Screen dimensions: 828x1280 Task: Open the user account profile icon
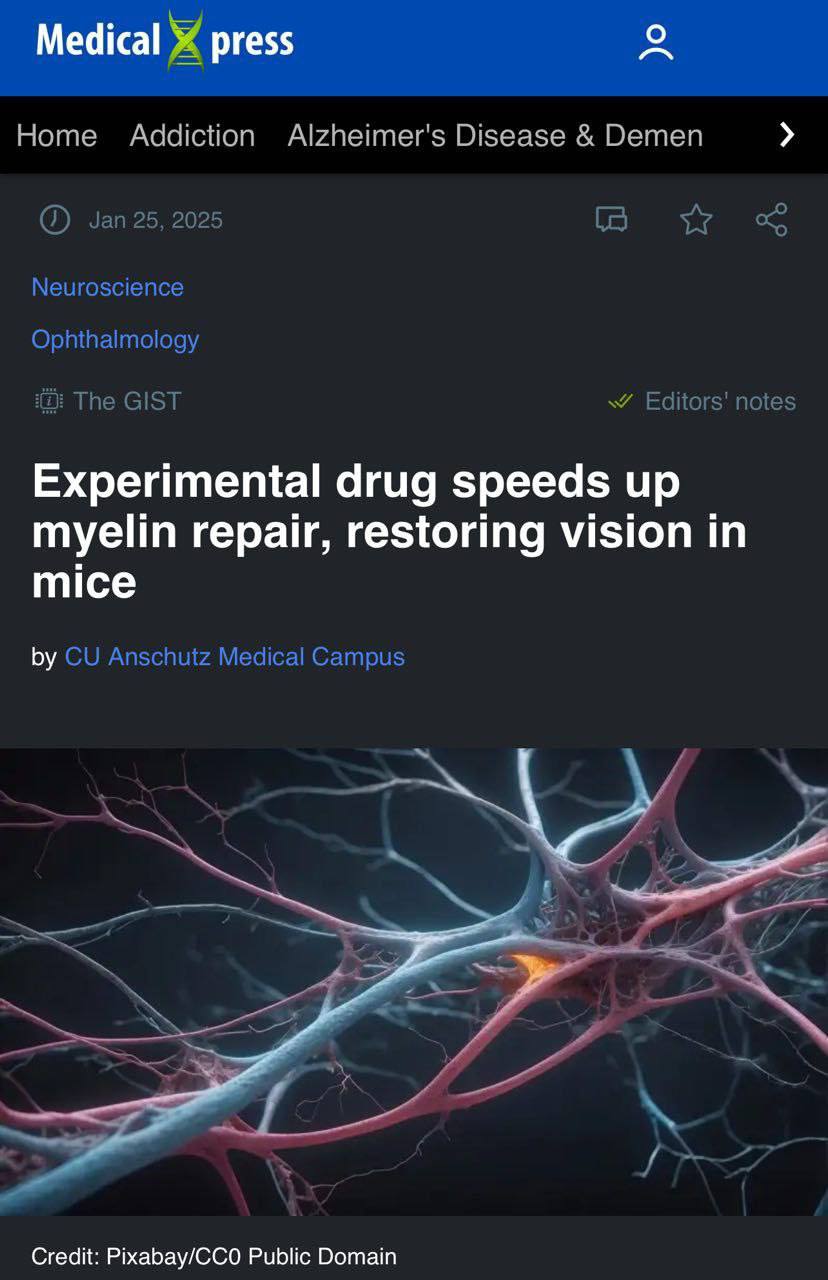pos(656,43)
